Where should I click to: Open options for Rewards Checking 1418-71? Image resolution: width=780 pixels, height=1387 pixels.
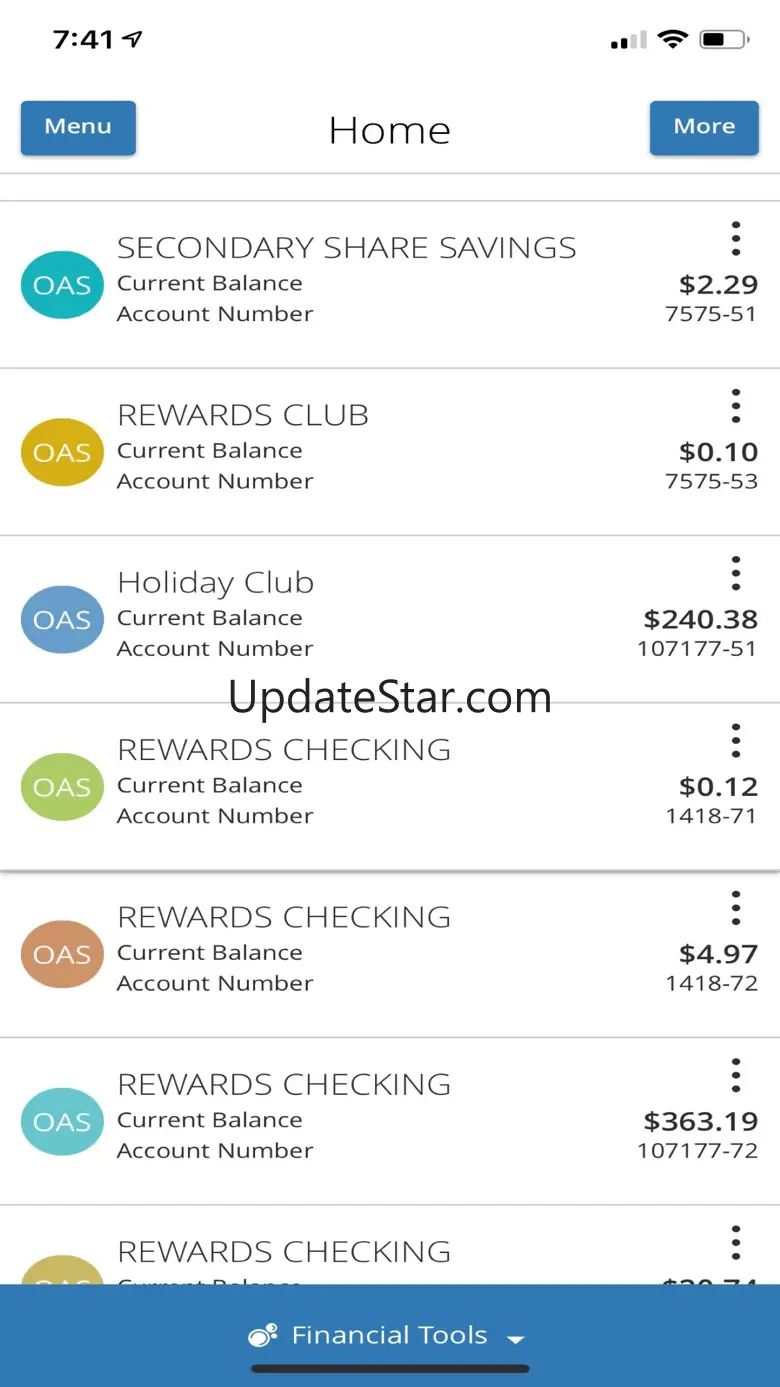pos(735,740)
